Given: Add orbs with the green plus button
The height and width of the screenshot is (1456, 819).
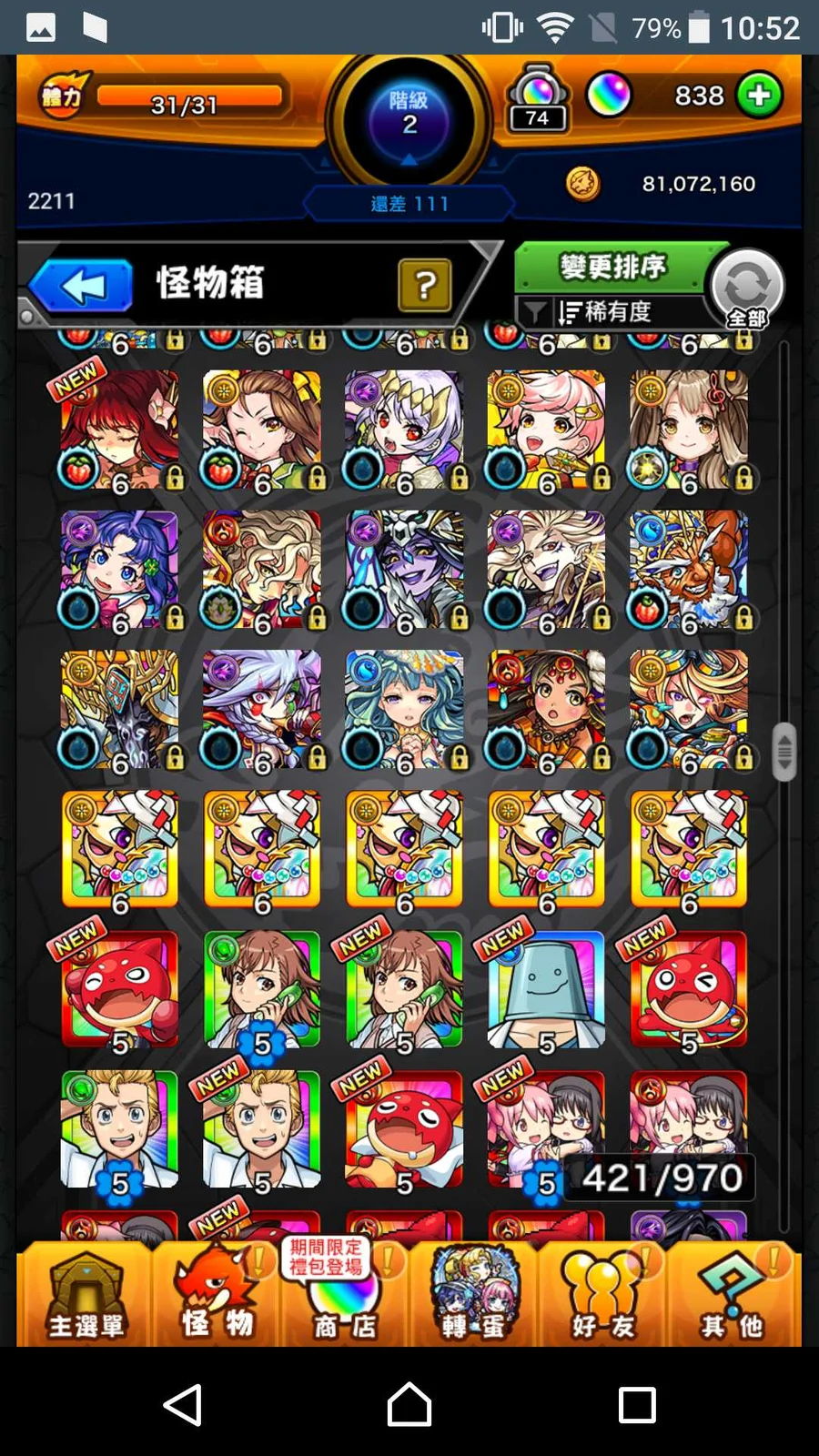Looking at the screenshot, I should tap(759, 96).
